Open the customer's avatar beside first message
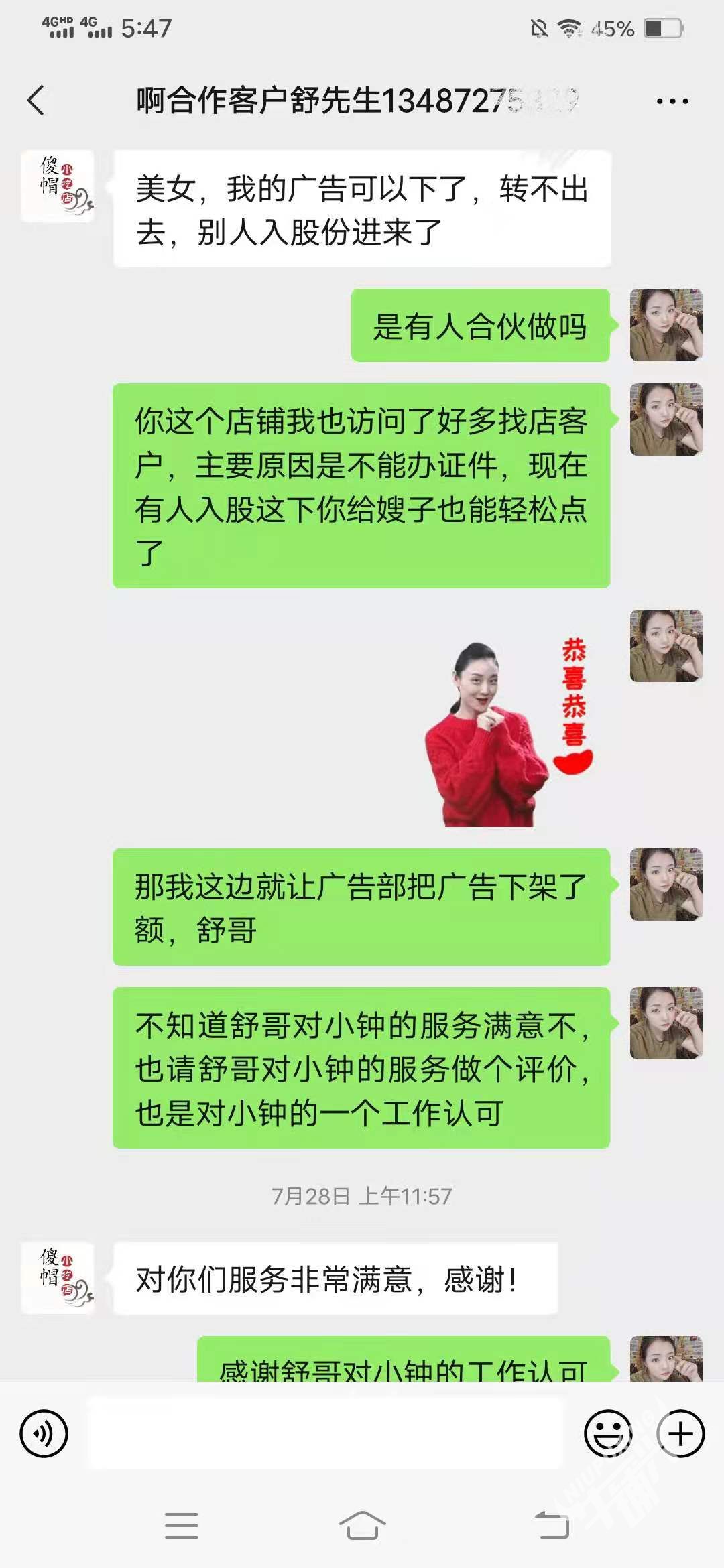Viewport: 724px width, 1568px height. click(58, 186)
